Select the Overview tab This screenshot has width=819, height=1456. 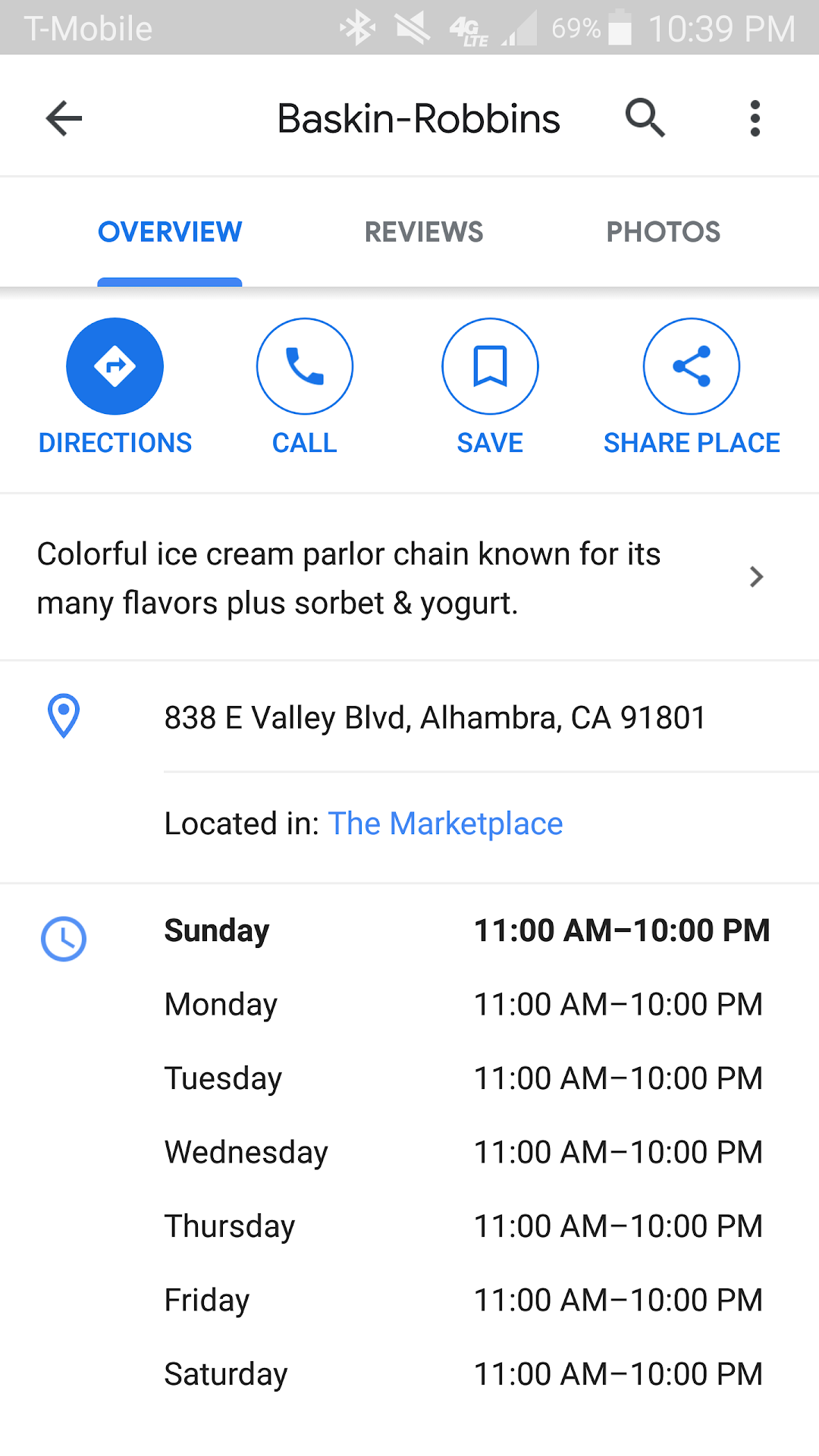tap(170, 232)
